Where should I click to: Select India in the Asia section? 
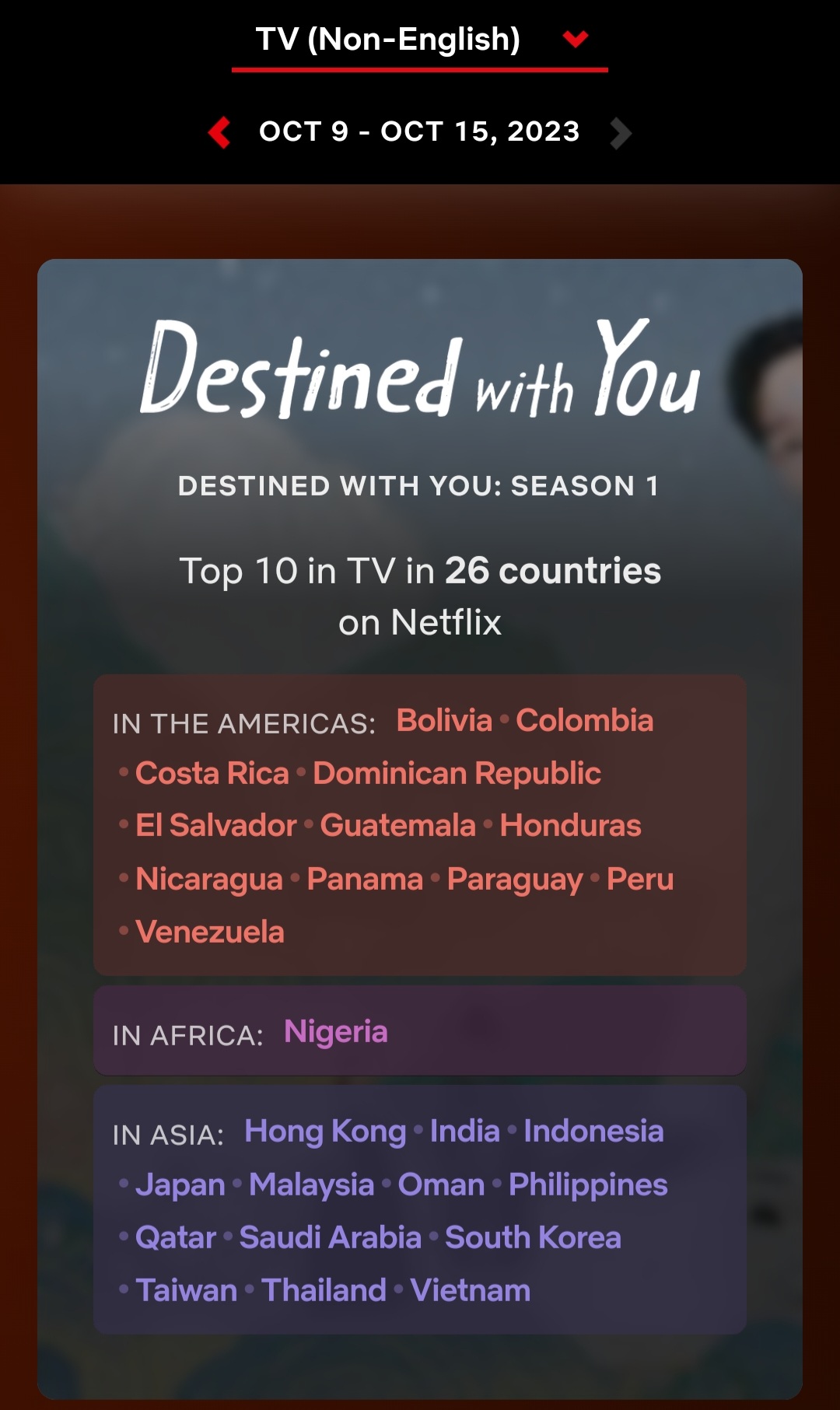coord(464,1132)
